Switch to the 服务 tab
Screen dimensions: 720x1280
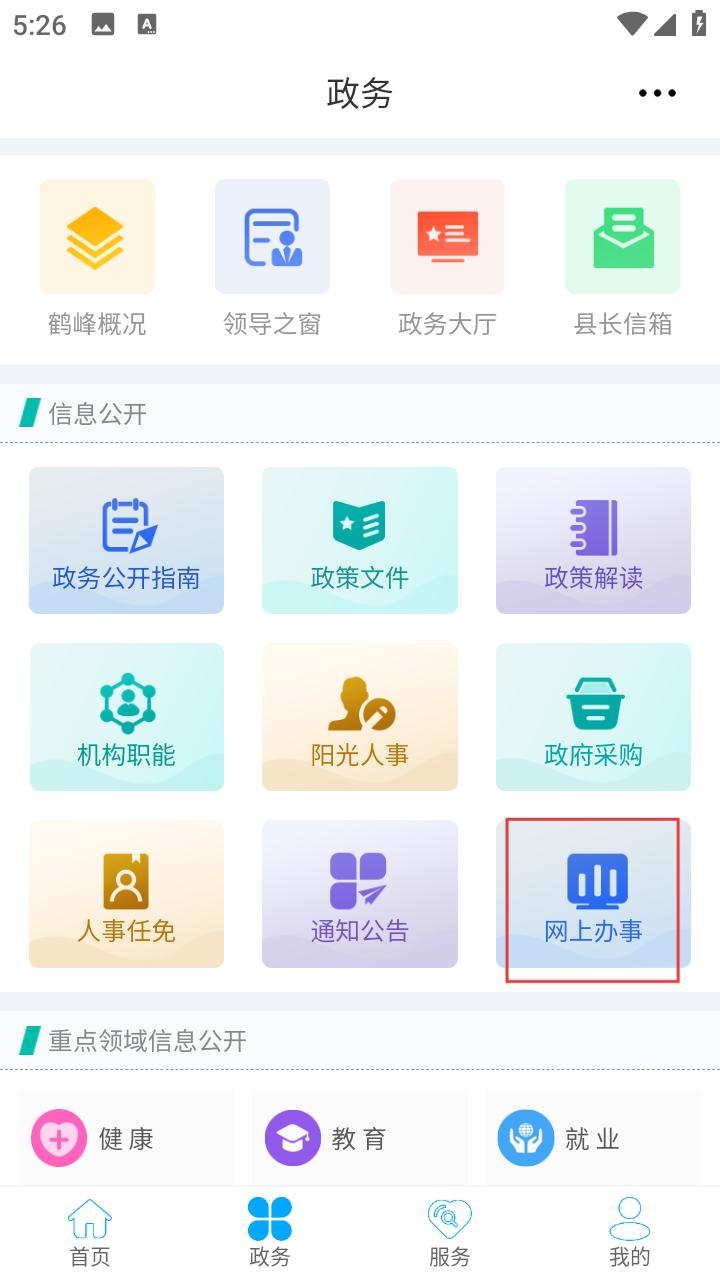pos(449,1233)
